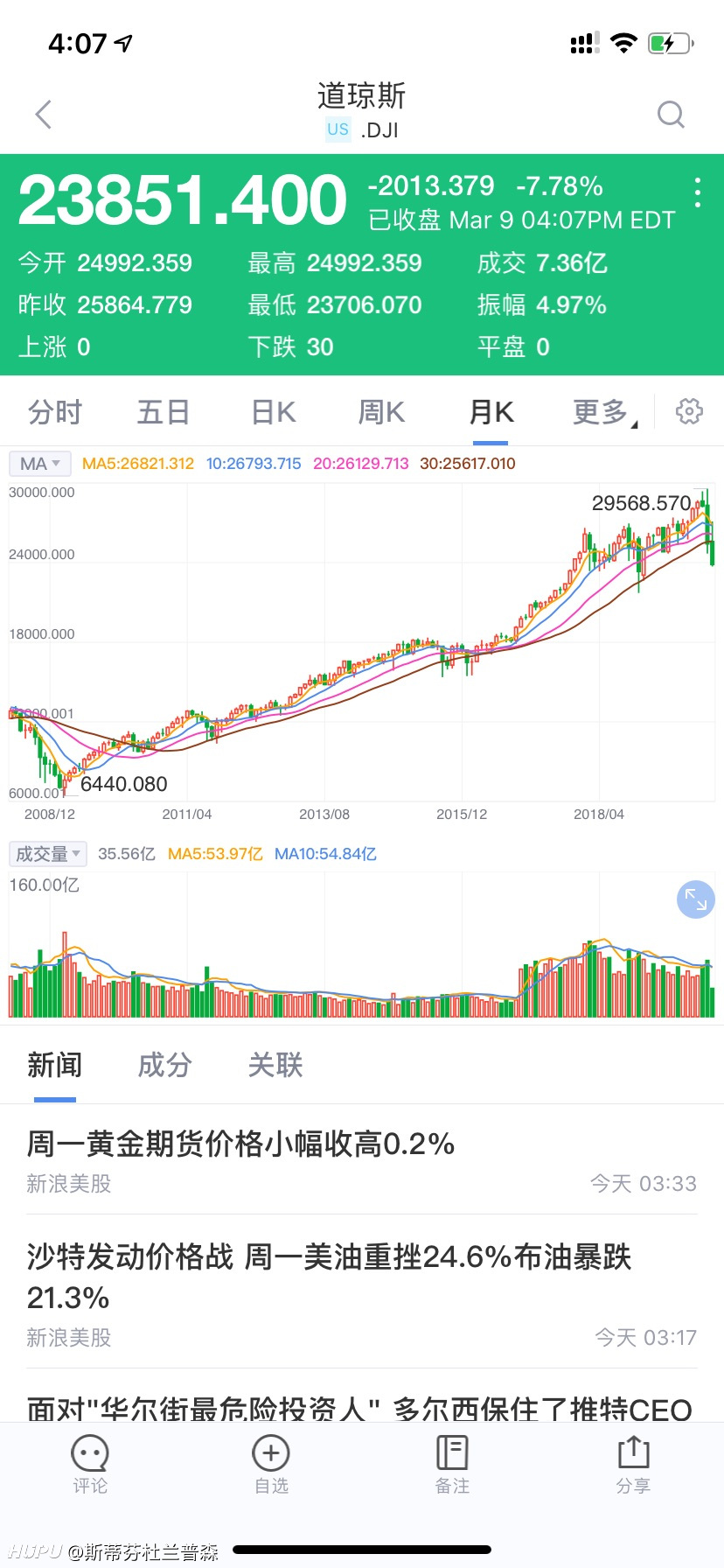Open the 评论 comments button

tap(90, 1464)
